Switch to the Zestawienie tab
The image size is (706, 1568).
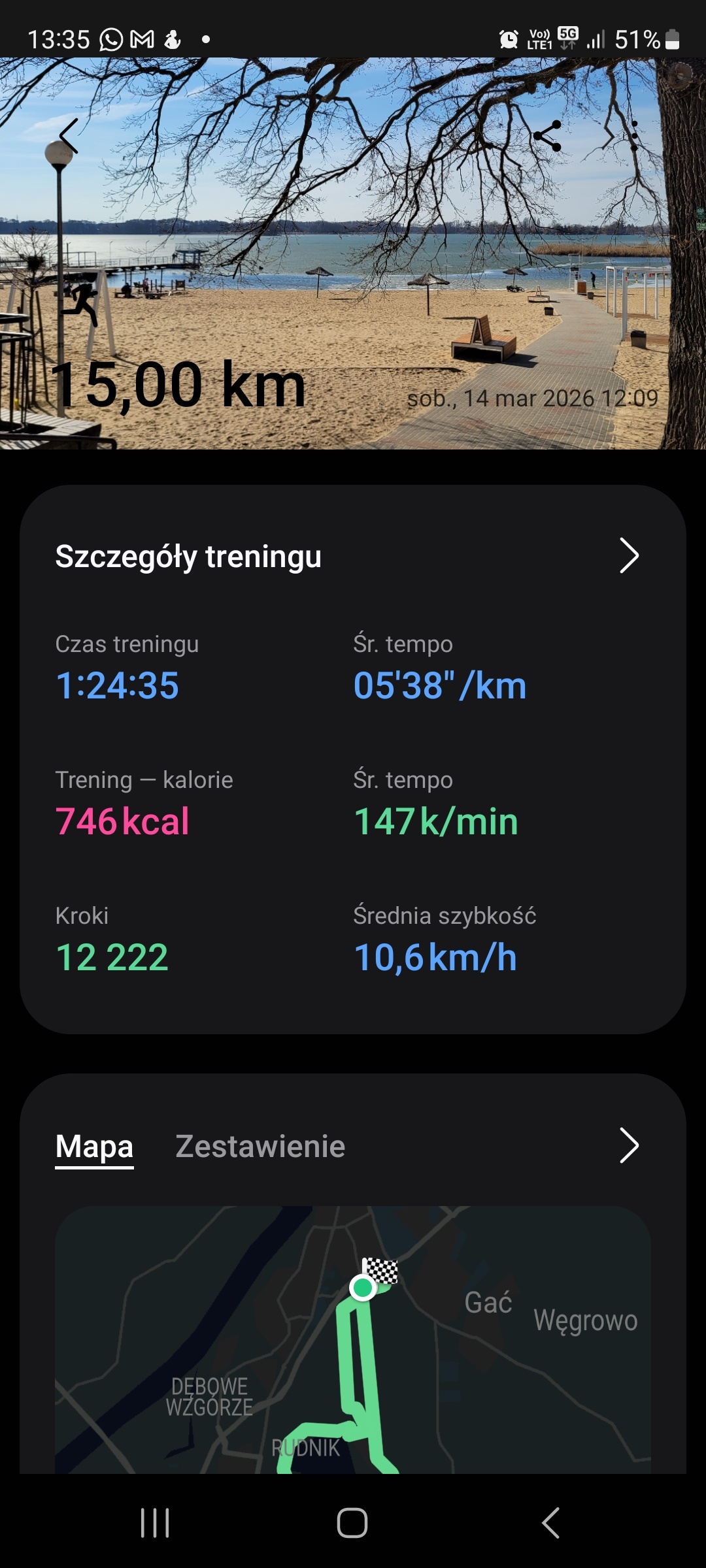coord(260,1146)
